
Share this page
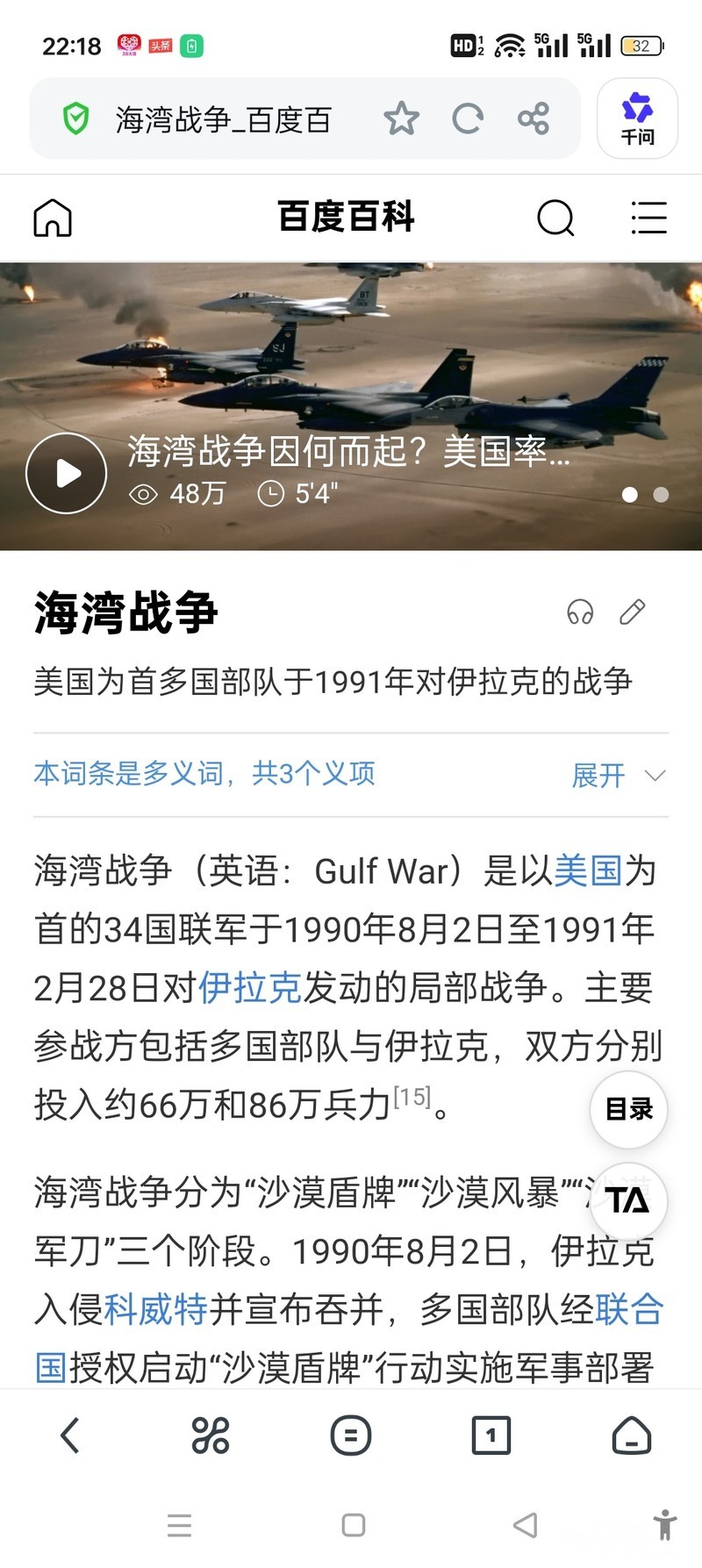[x=533, y=118]
